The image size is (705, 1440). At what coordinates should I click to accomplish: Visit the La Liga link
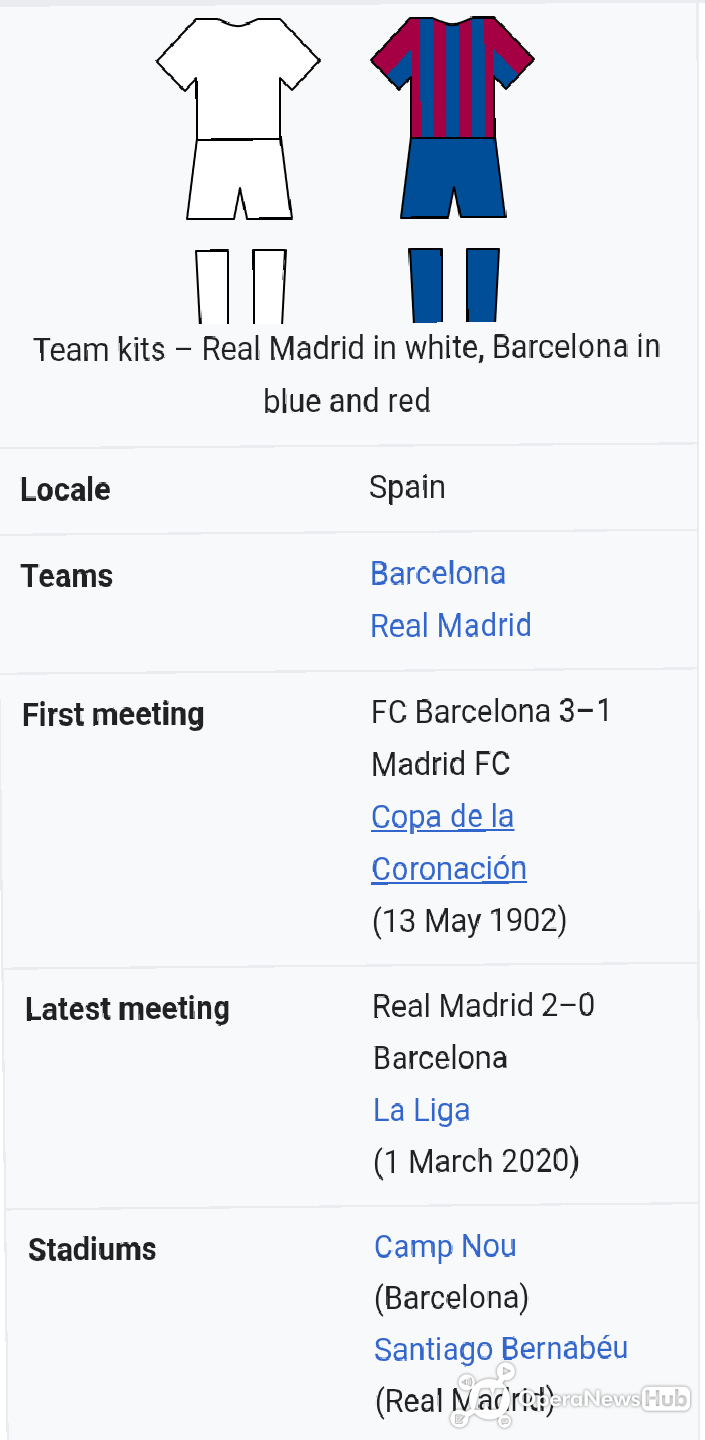(x=421, y=1110)
